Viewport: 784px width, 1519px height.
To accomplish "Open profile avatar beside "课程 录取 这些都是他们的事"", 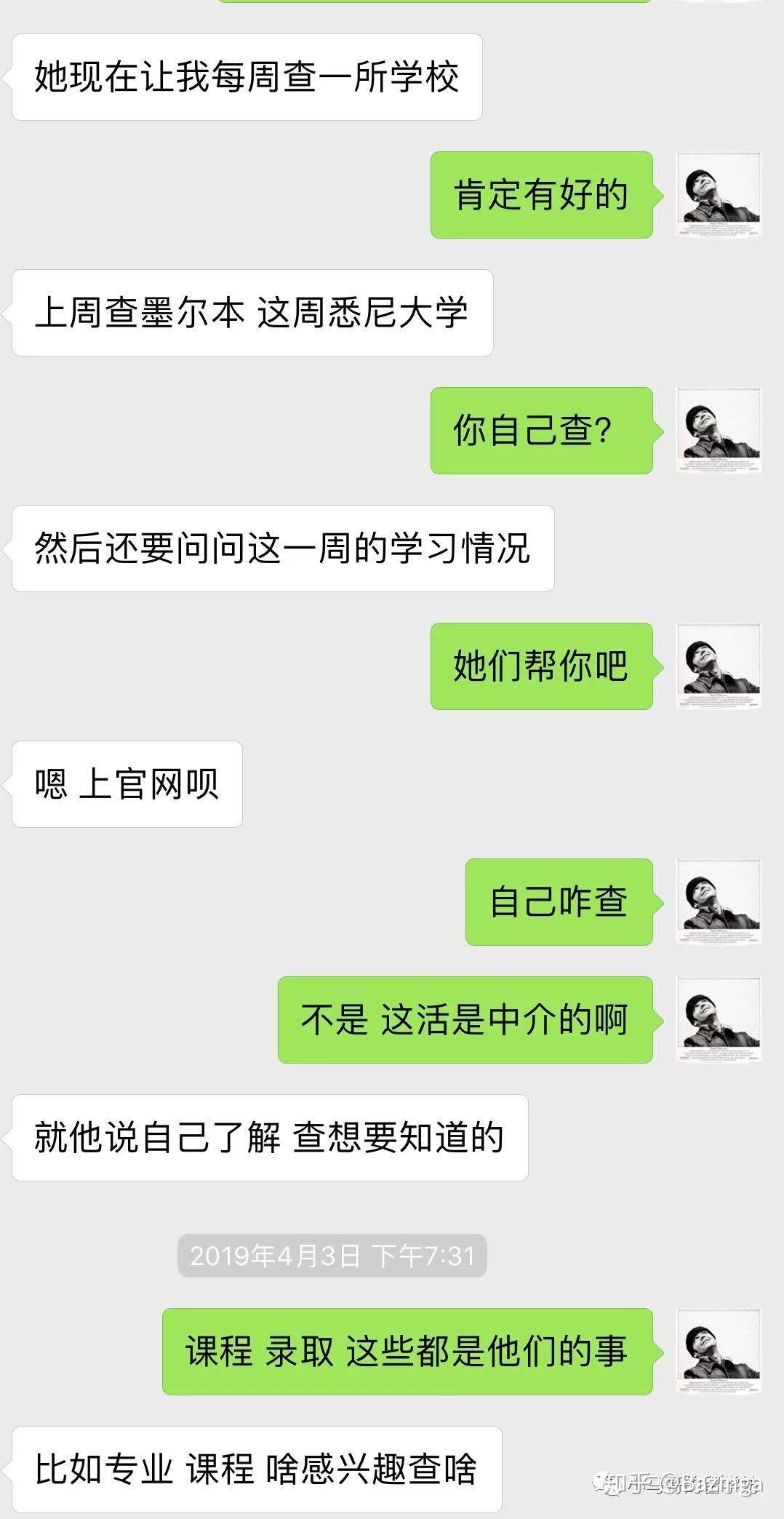I will 719,1352.
